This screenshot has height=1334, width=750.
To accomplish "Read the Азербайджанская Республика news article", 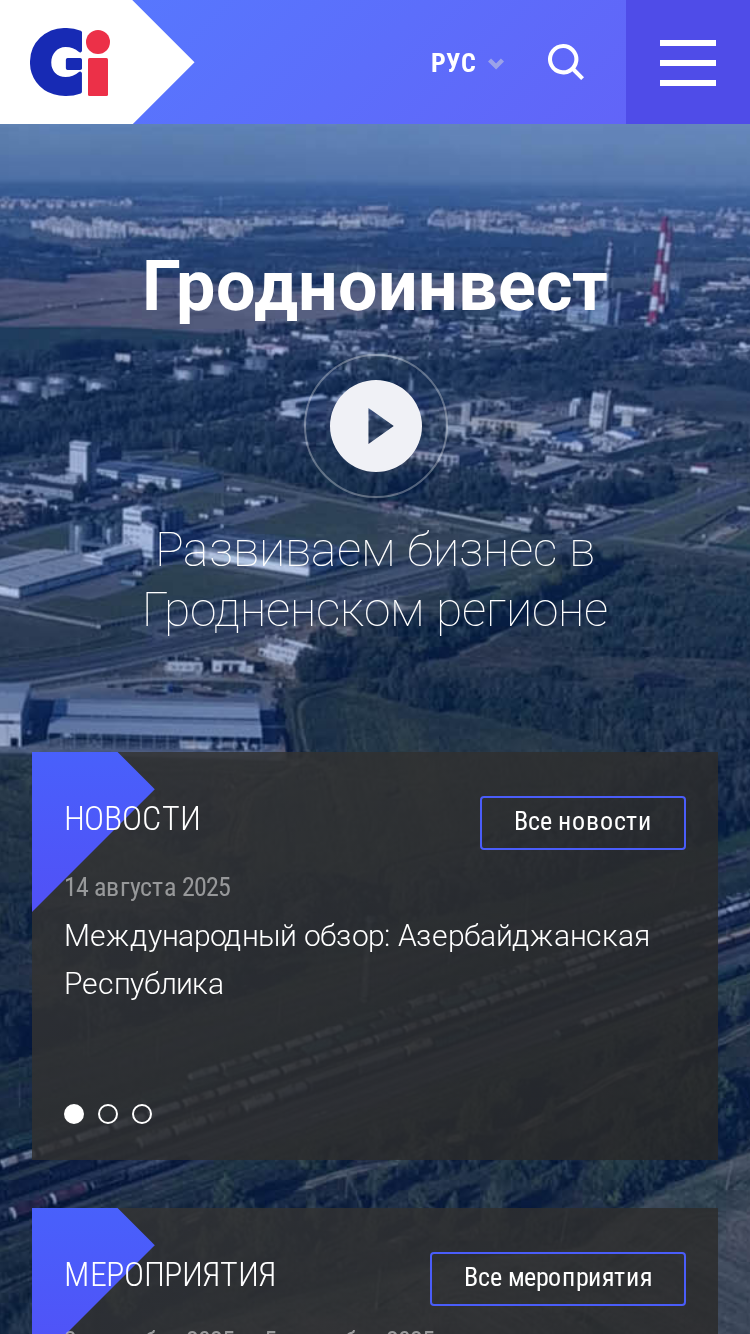I will pos(357,960).
